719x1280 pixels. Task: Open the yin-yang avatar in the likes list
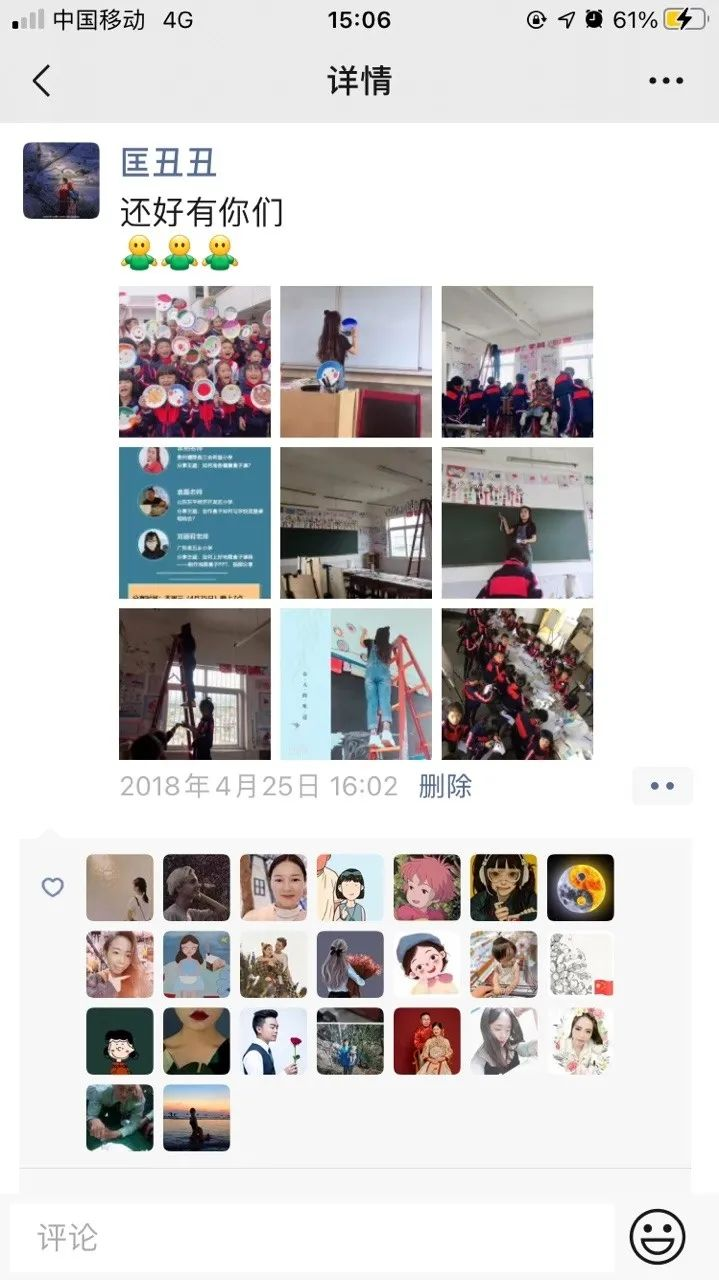click(x=580, y=887)
